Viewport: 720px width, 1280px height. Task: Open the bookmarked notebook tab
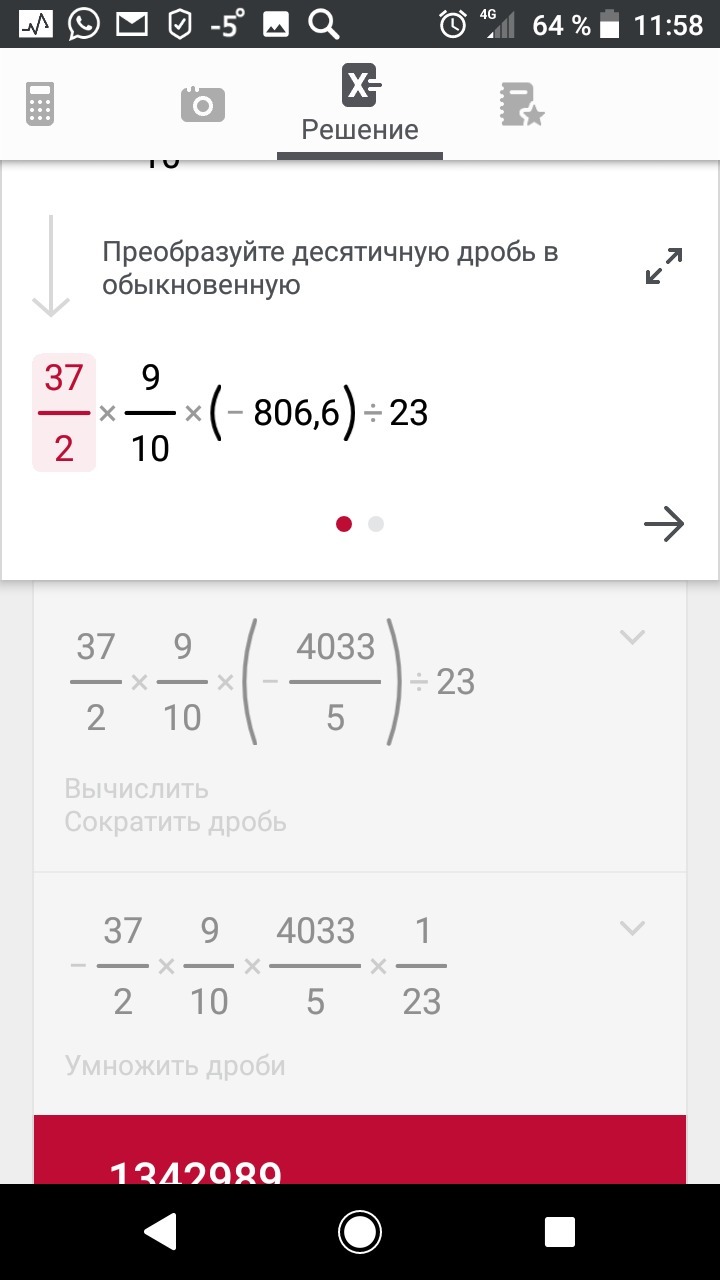click(521, 104)
